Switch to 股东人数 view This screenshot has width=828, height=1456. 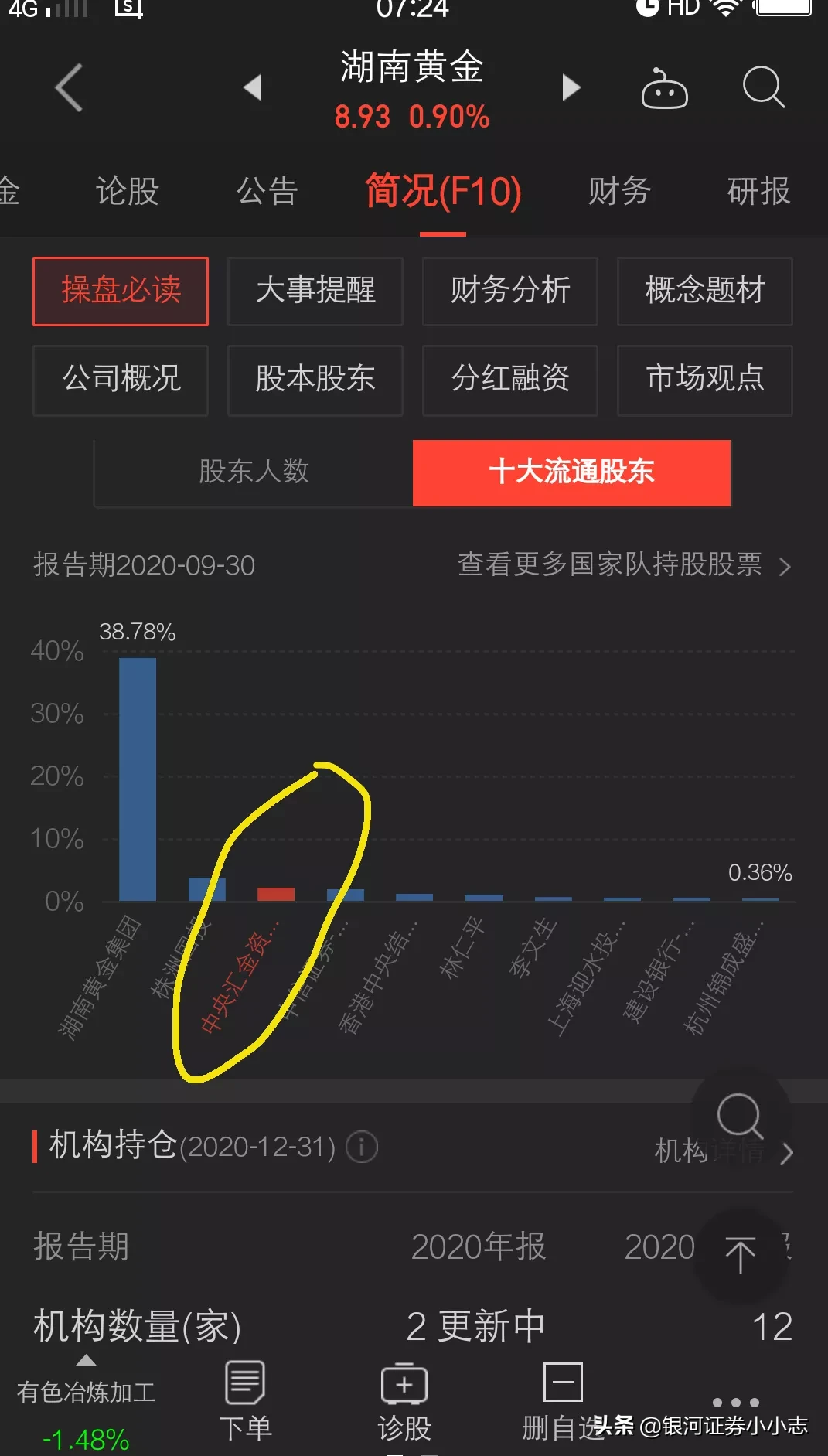[x=254, y=472]
